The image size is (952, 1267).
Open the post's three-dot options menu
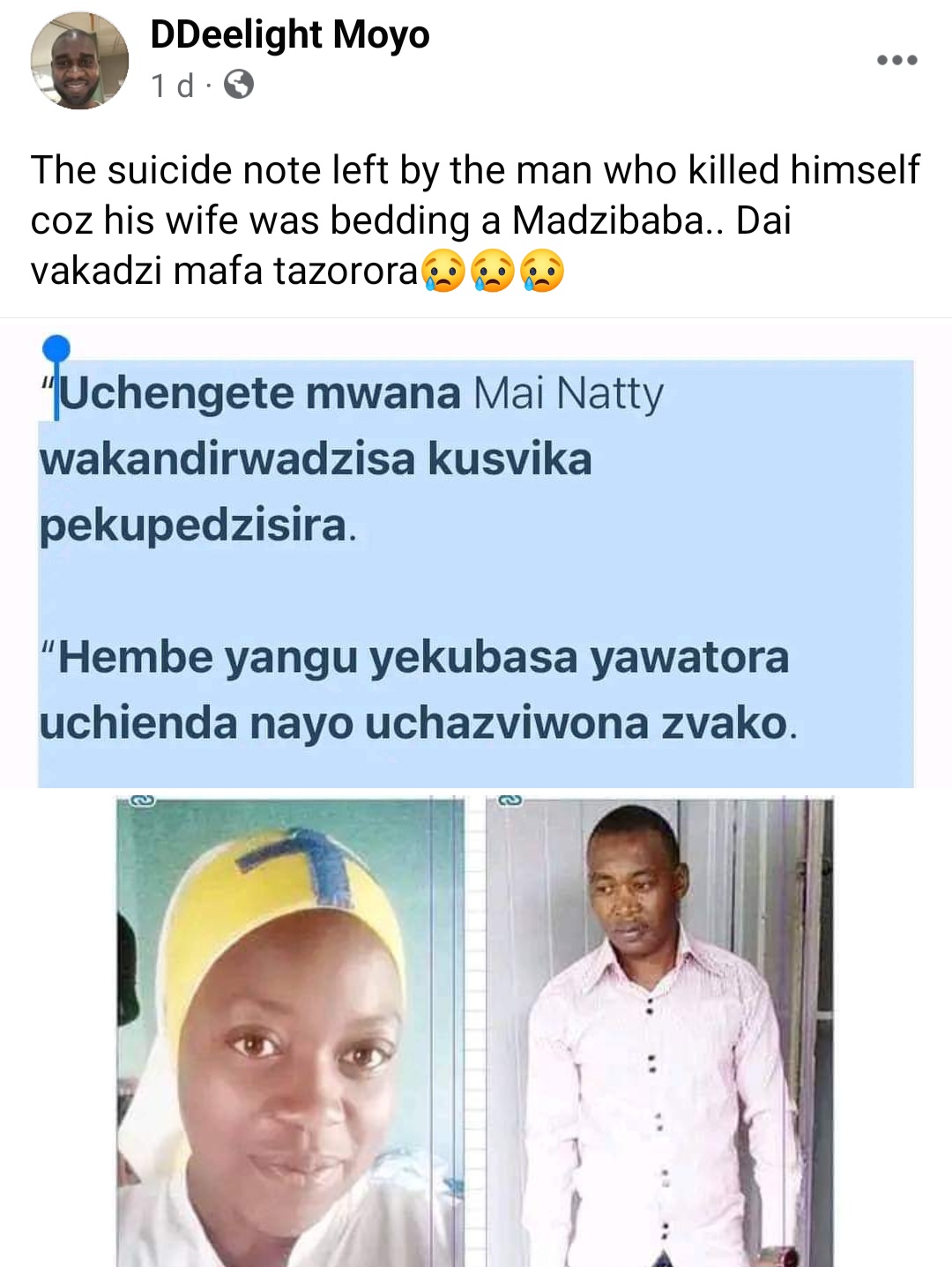point(896,60)
